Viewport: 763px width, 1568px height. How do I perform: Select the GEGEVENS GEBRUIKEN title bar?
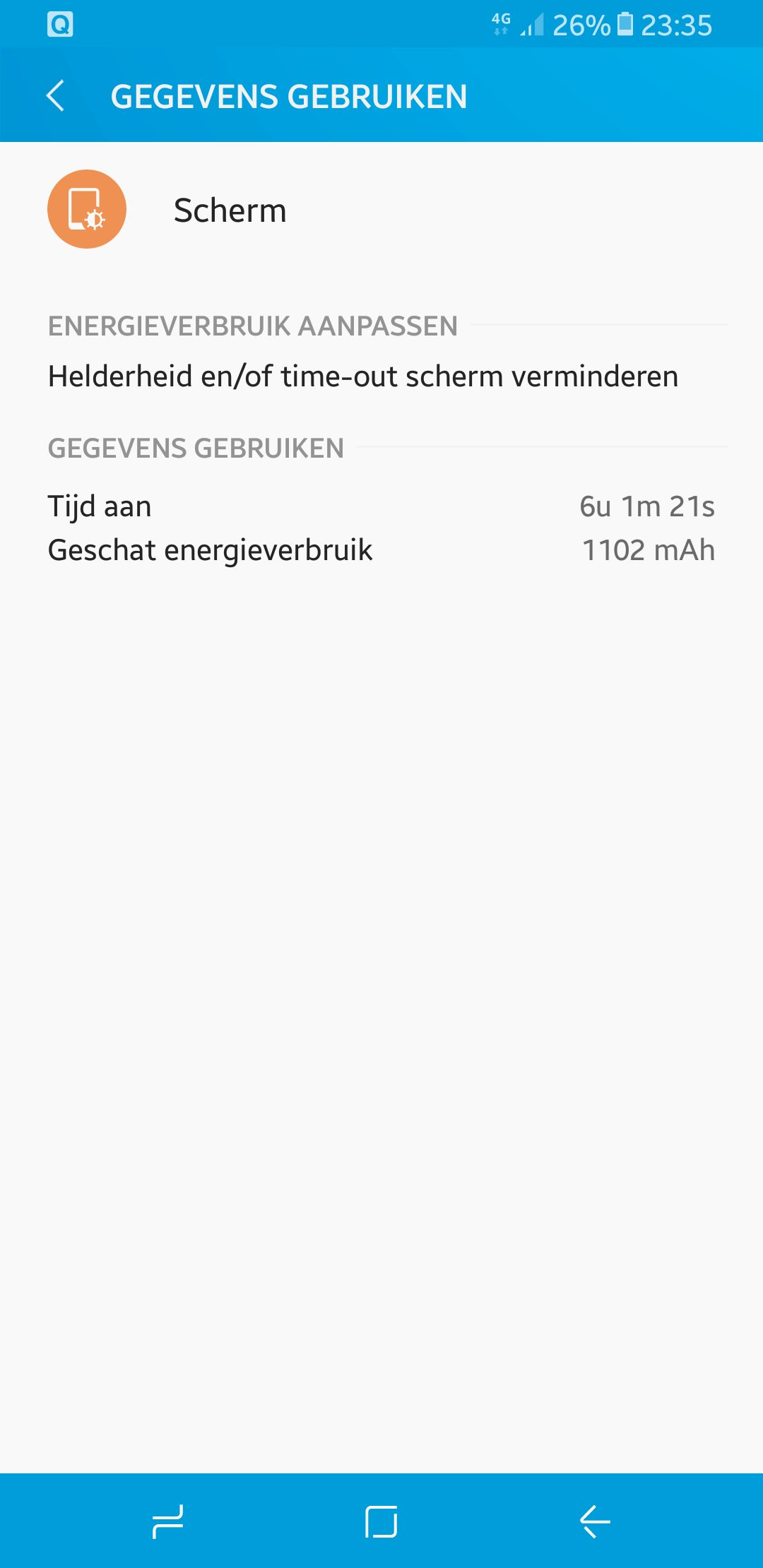coord(290,95)
